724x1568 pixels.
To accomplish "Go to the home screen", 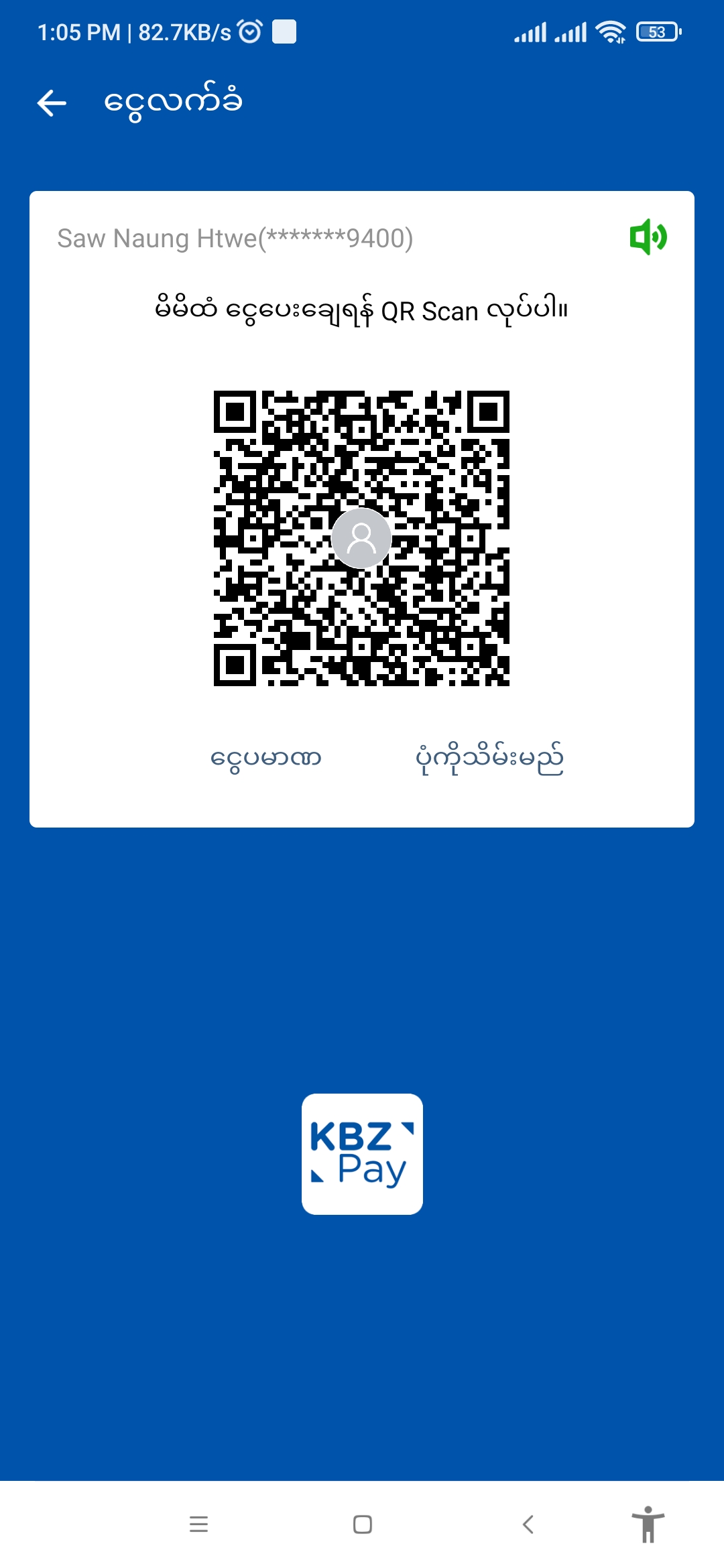I will (363, 1524).
